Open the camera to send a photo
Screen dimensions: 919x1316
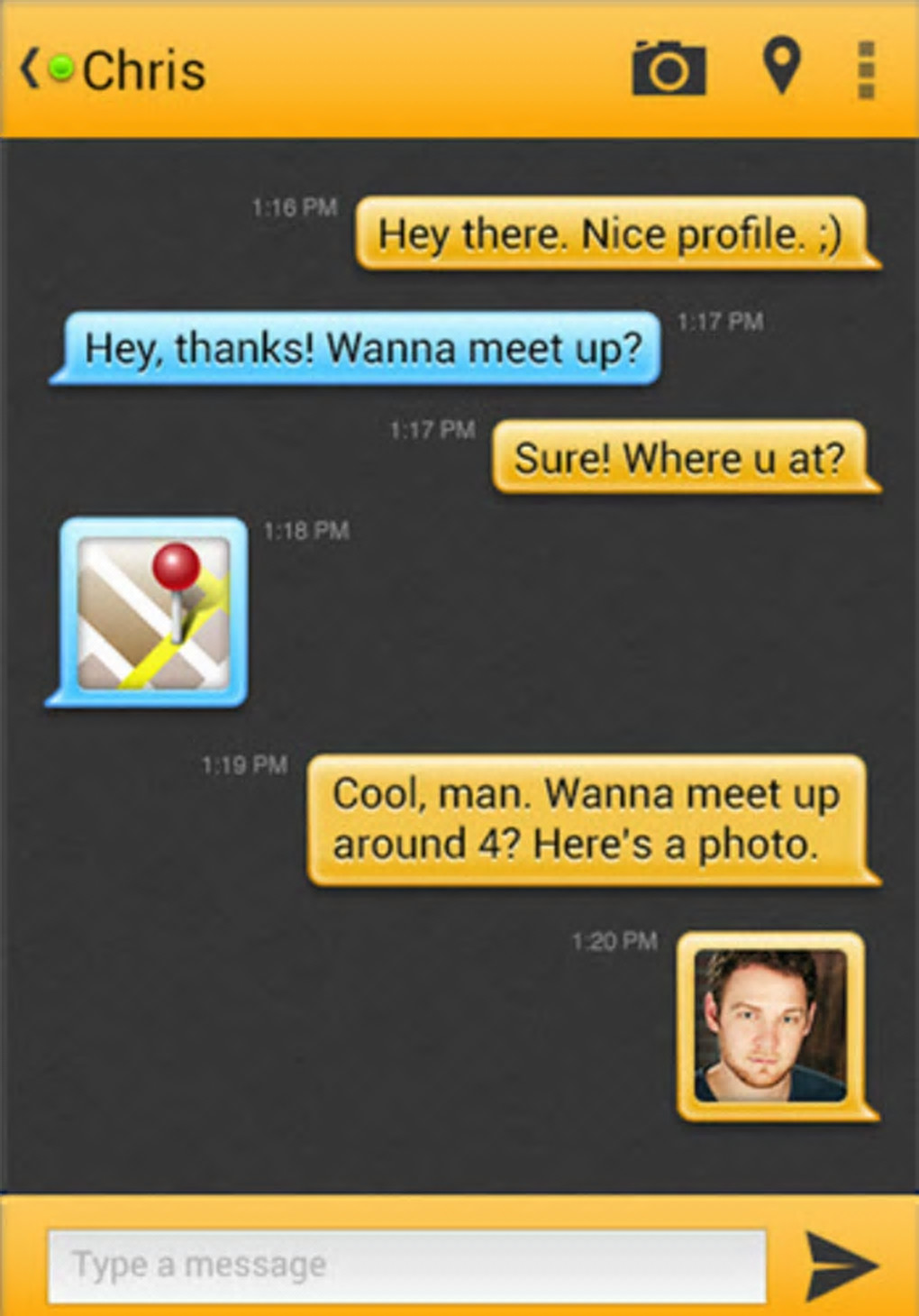pyautogui.click(x=669, y=69)
